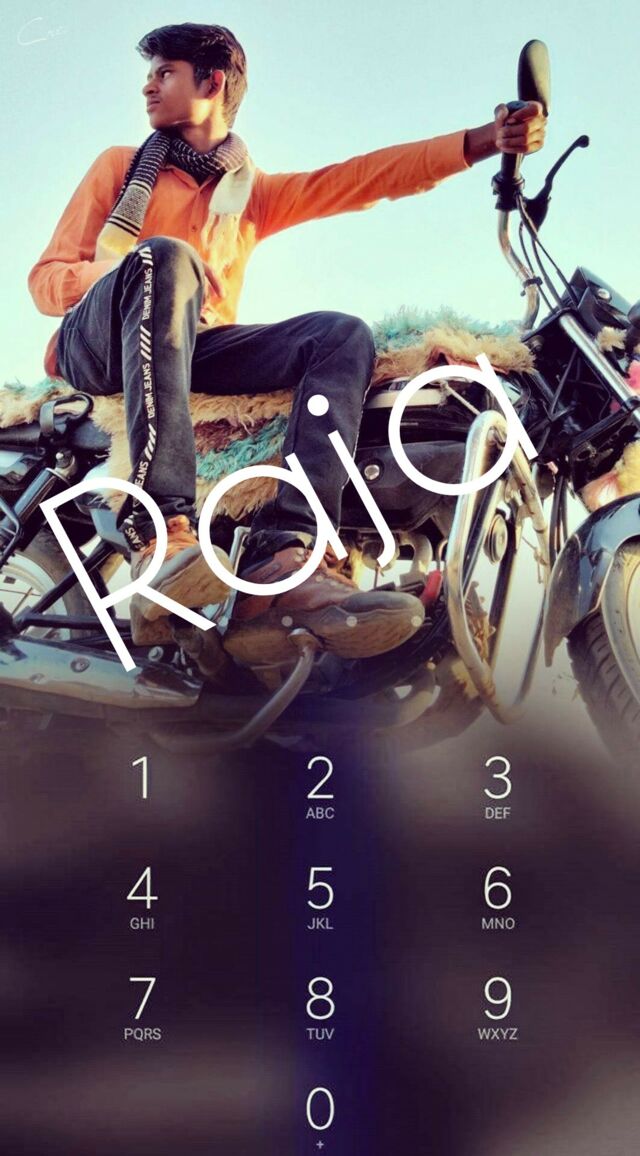Enter digit 9 (WXYZ)
This screenshot has width=640, height=1156.
click(497, 1007)
